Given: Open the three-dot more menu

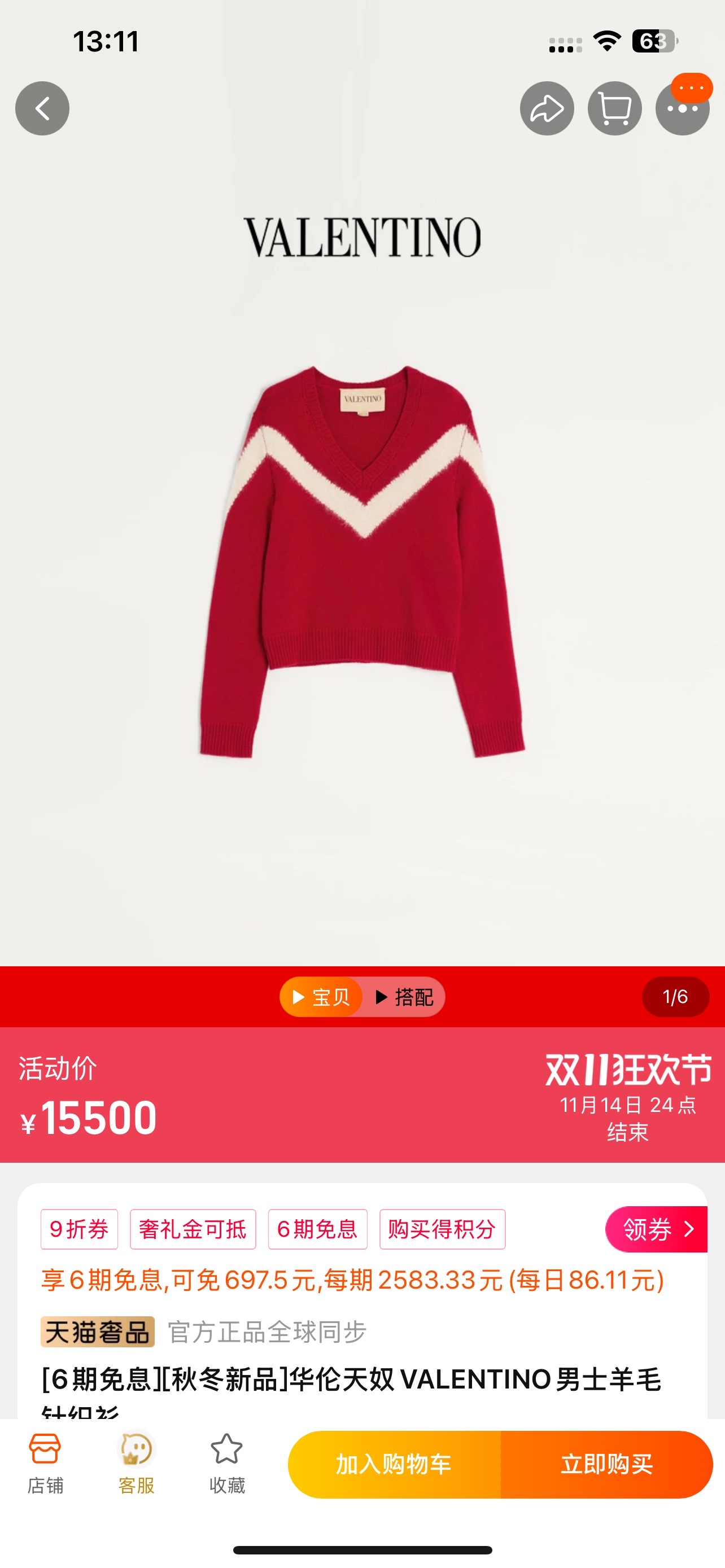Looking at the screenshot, I should pos(683,110).
